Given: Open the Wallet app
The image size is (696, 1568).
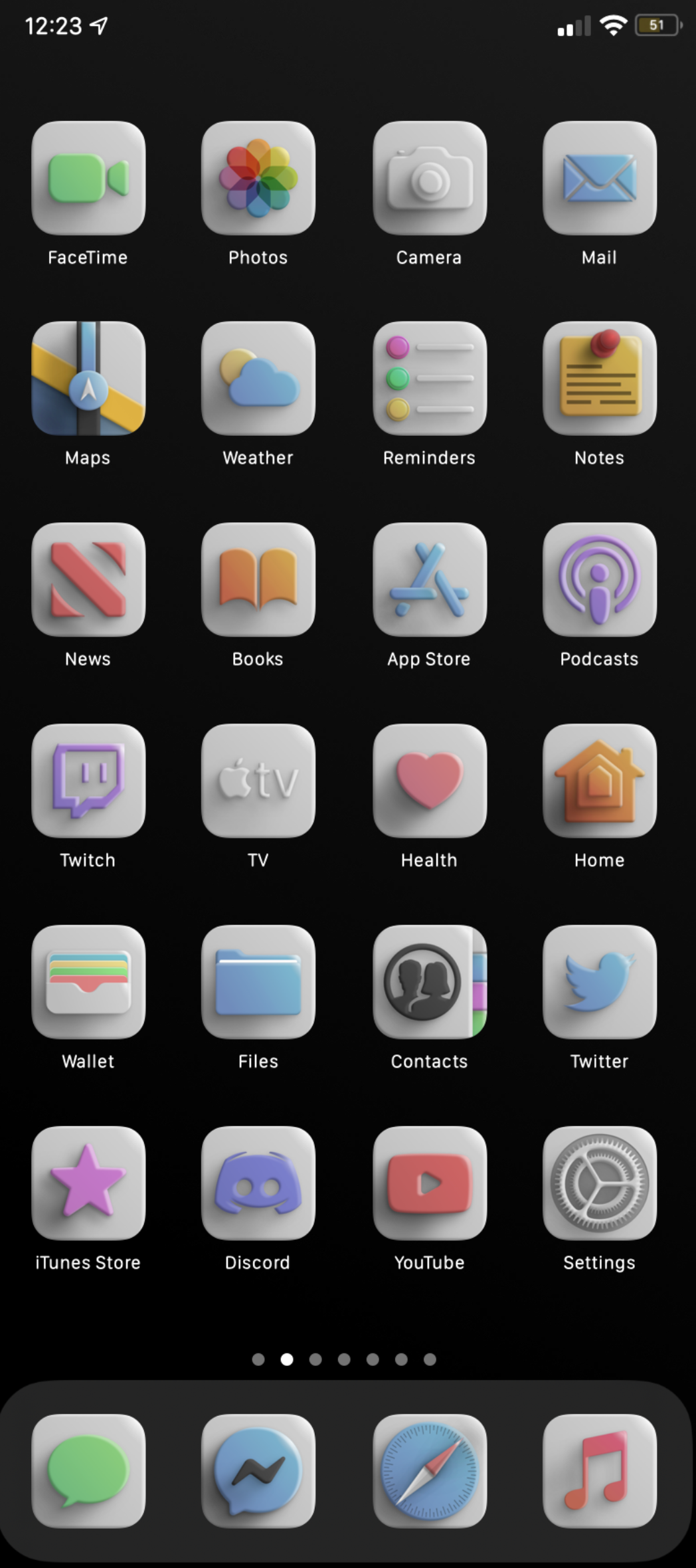Looking at the screenshot, I should tap(88, 982).
